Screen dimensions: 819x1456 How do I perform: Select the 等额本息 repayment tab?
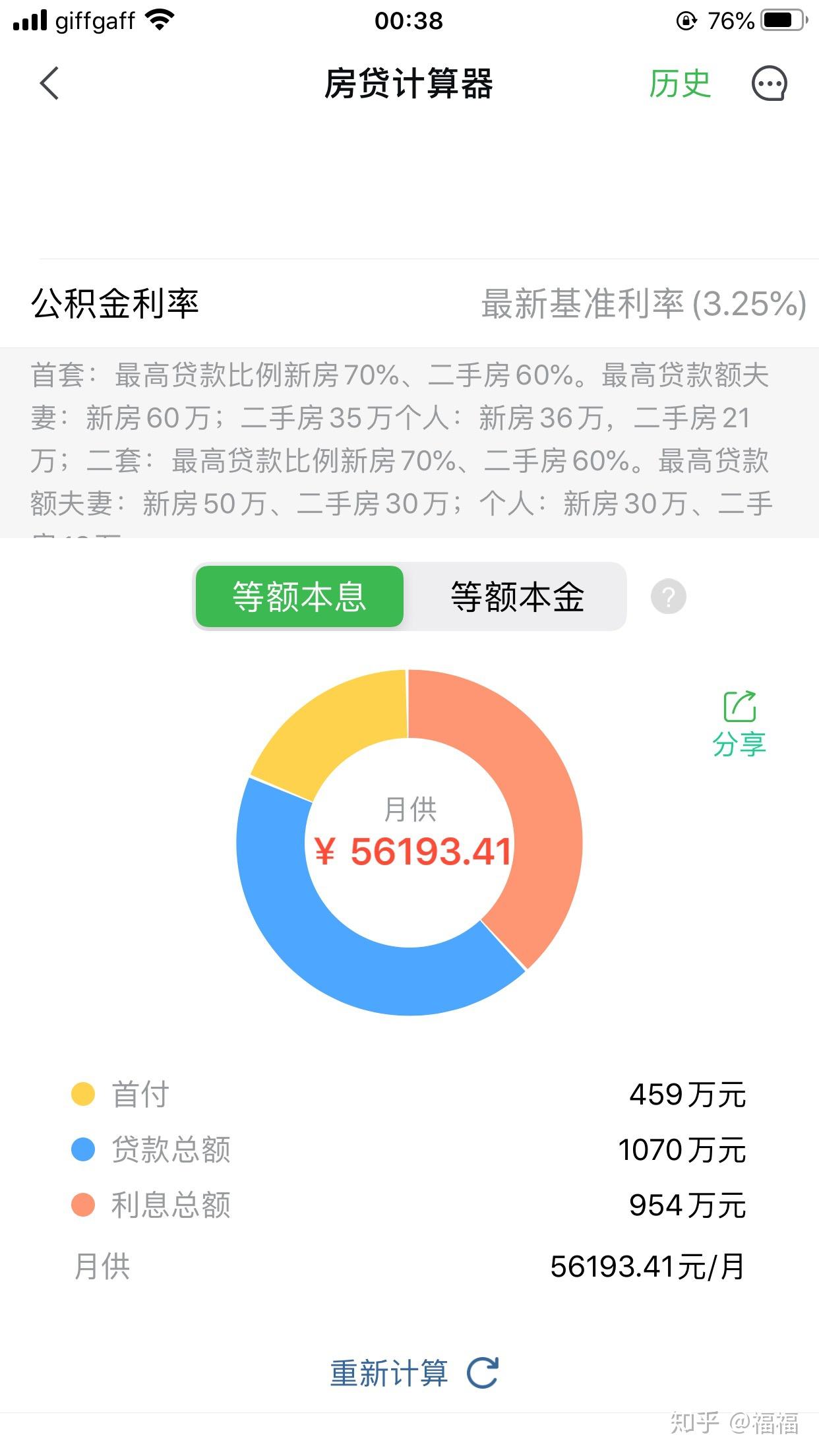299,597
